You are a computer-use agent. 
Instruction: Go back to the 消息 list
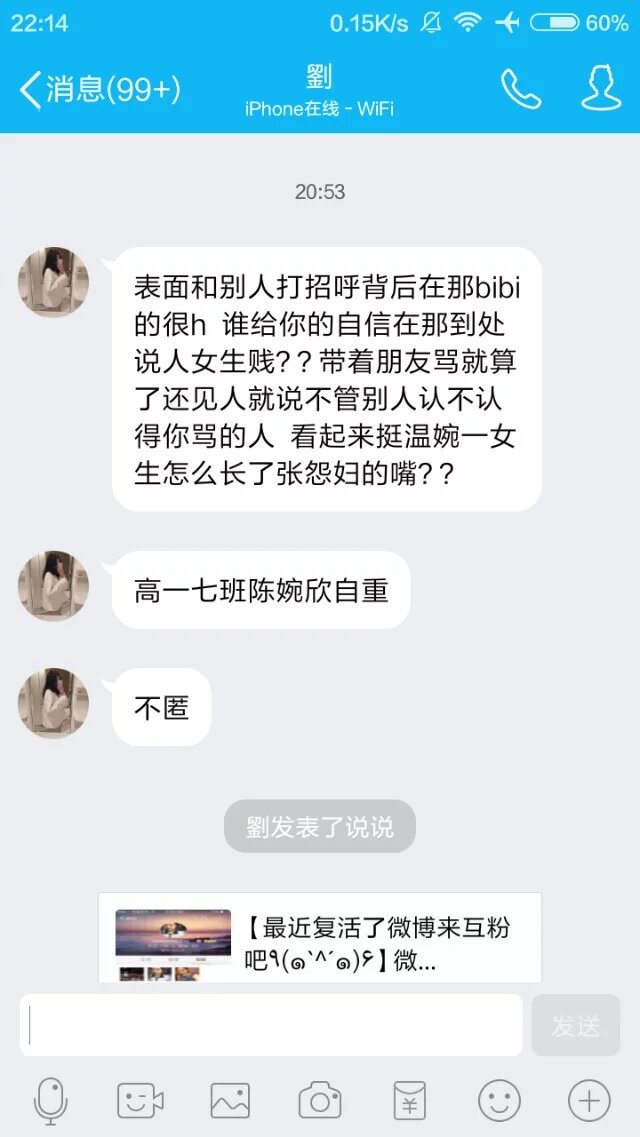pyautogui.click(x=98, y=89)
